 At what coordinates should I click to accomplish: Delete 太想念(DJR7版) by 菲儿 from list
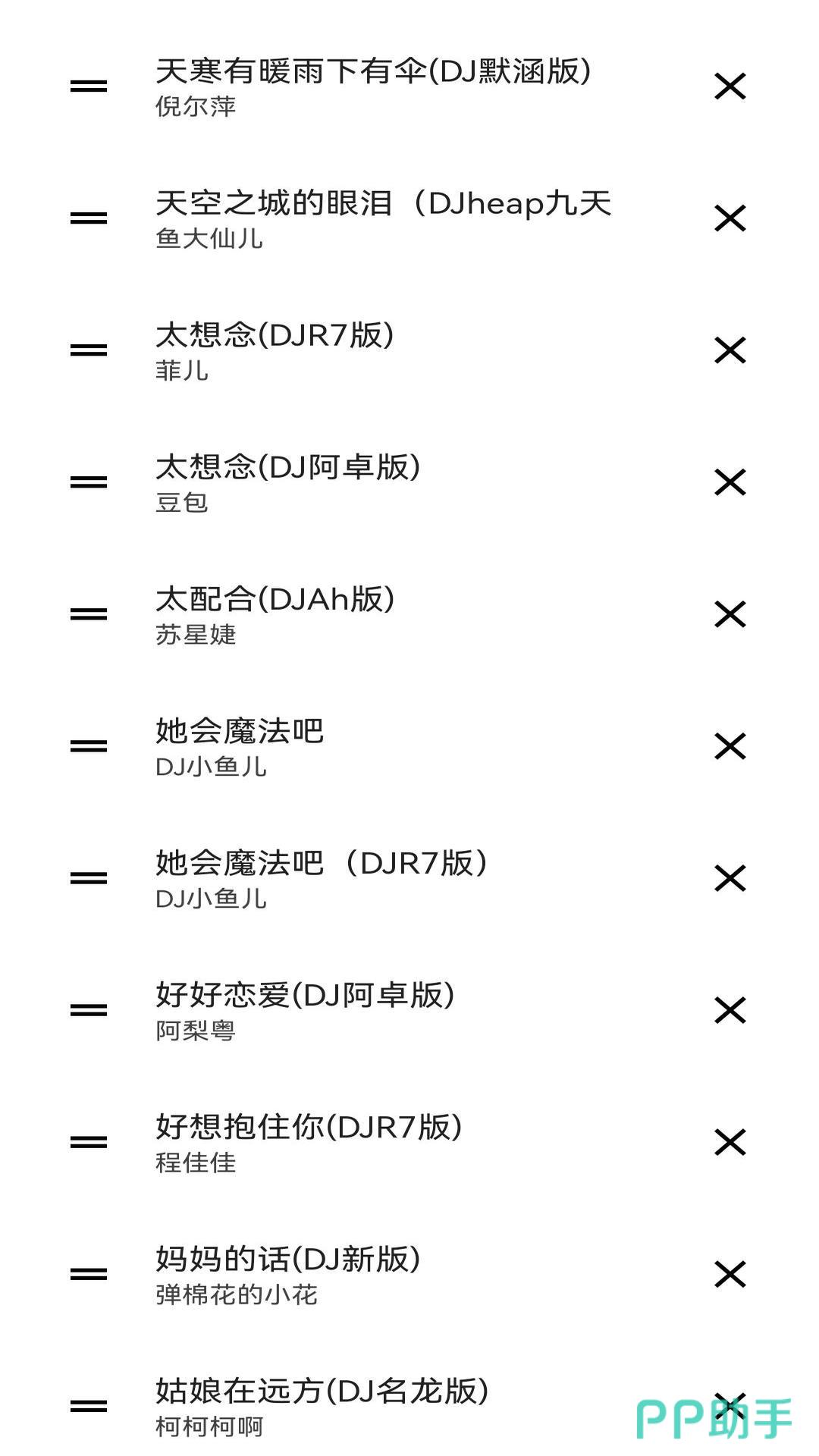click(730, 350)
